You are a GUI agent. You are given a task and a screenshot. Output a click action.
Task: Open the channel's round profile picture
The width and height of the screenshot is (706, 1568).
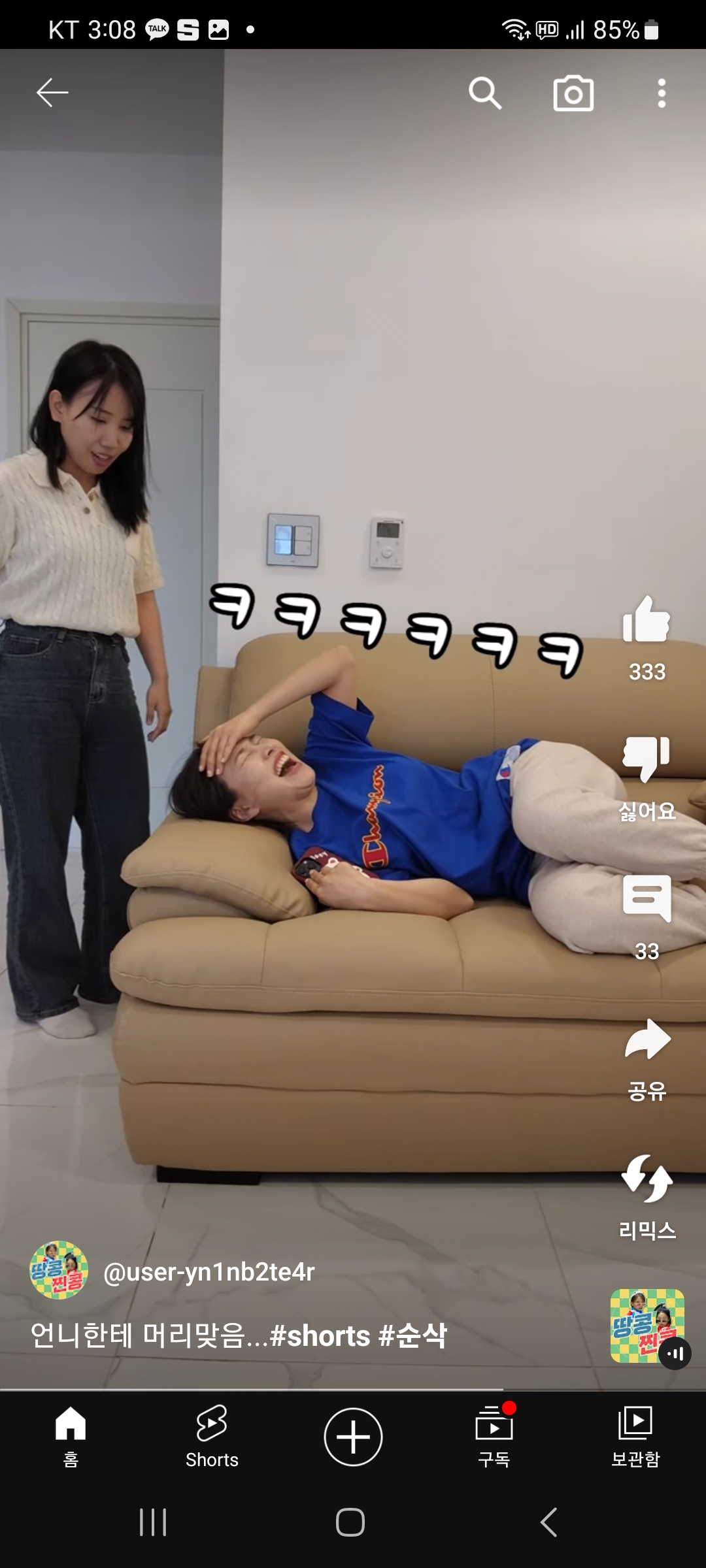pyautogui.click(x=59, y=1270)
